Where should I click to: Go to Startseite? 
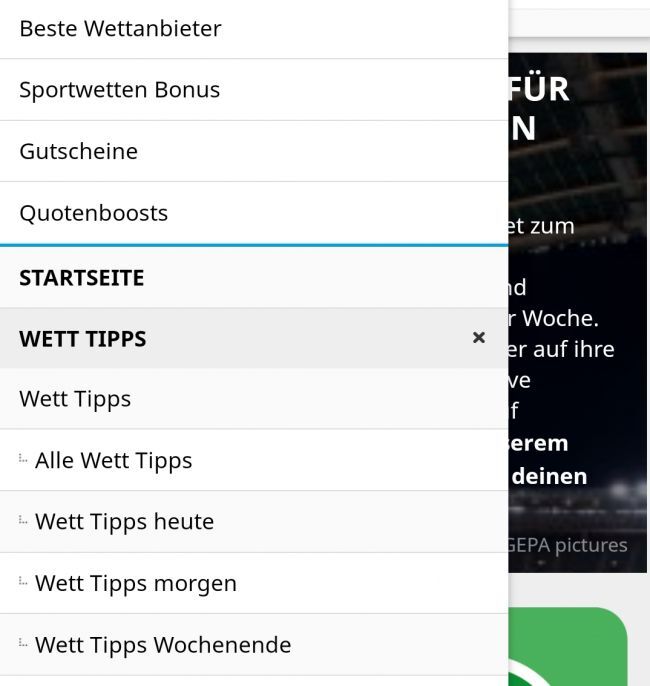82,278
